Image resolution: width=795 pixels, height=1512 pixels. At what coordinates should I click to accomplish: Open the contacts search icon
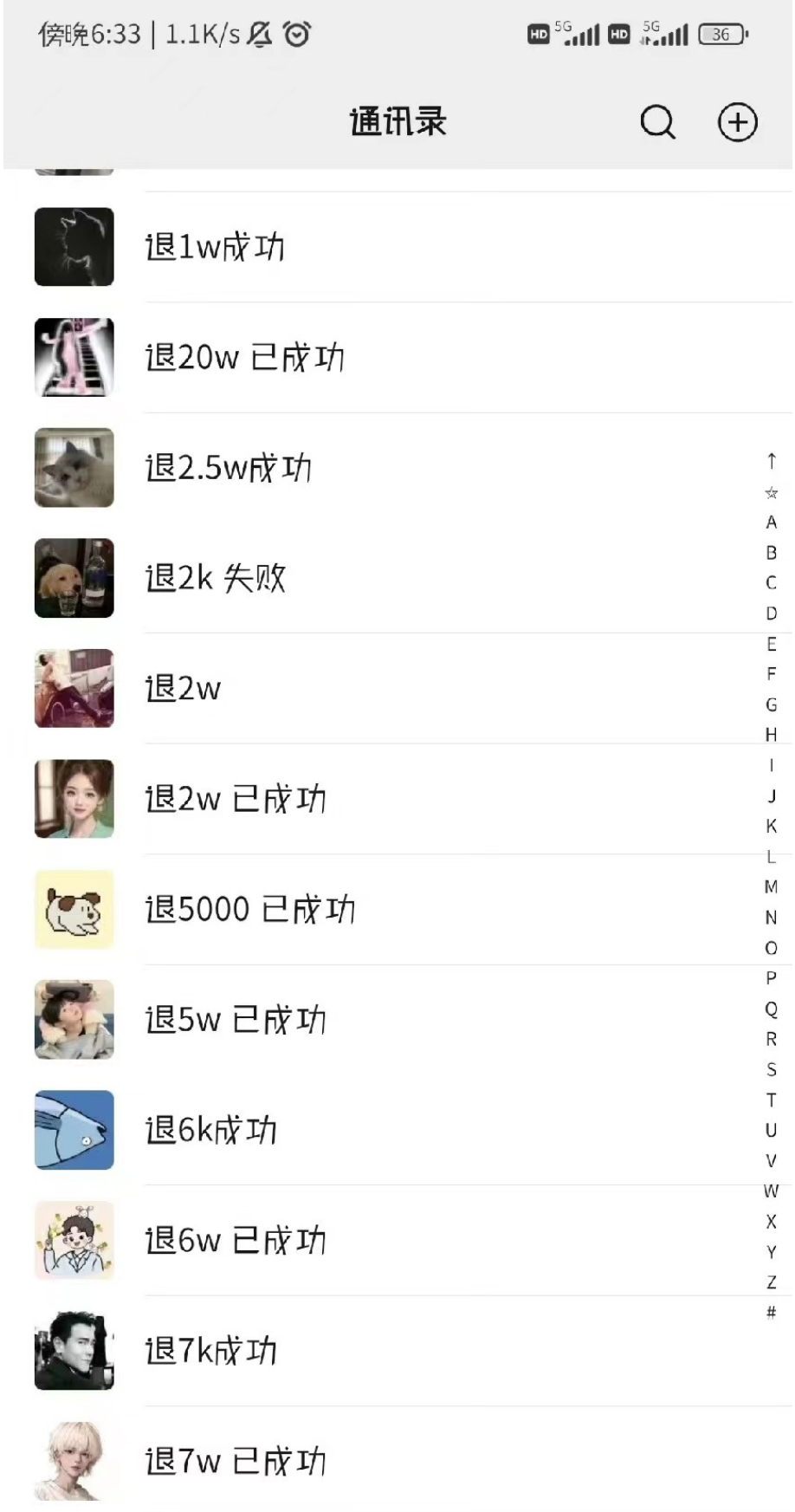point(657,122)
